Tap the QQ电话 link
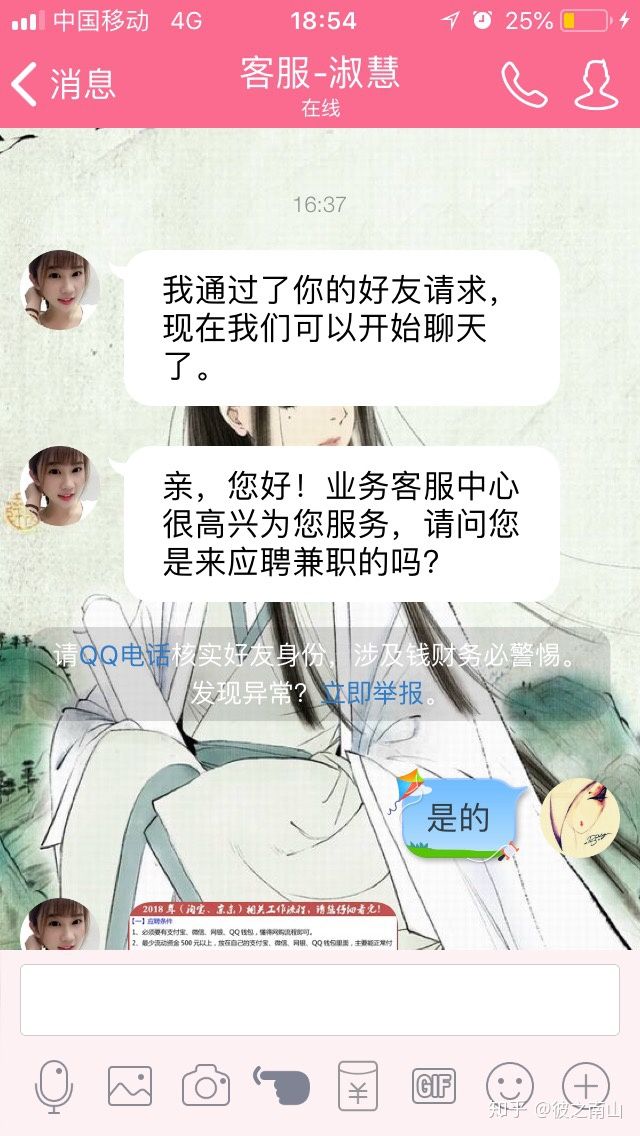640x1136 pixels. click(x=125, y=657)
